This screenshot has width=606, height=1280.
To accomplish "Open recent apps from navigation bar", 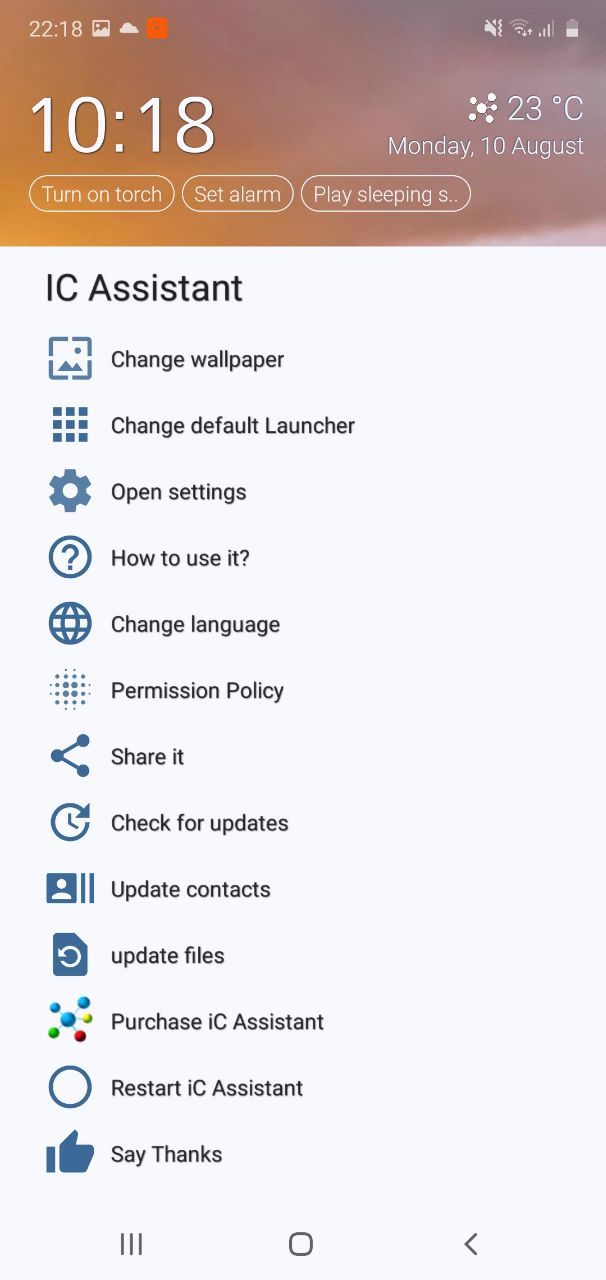I will [x=131, y=1244].
